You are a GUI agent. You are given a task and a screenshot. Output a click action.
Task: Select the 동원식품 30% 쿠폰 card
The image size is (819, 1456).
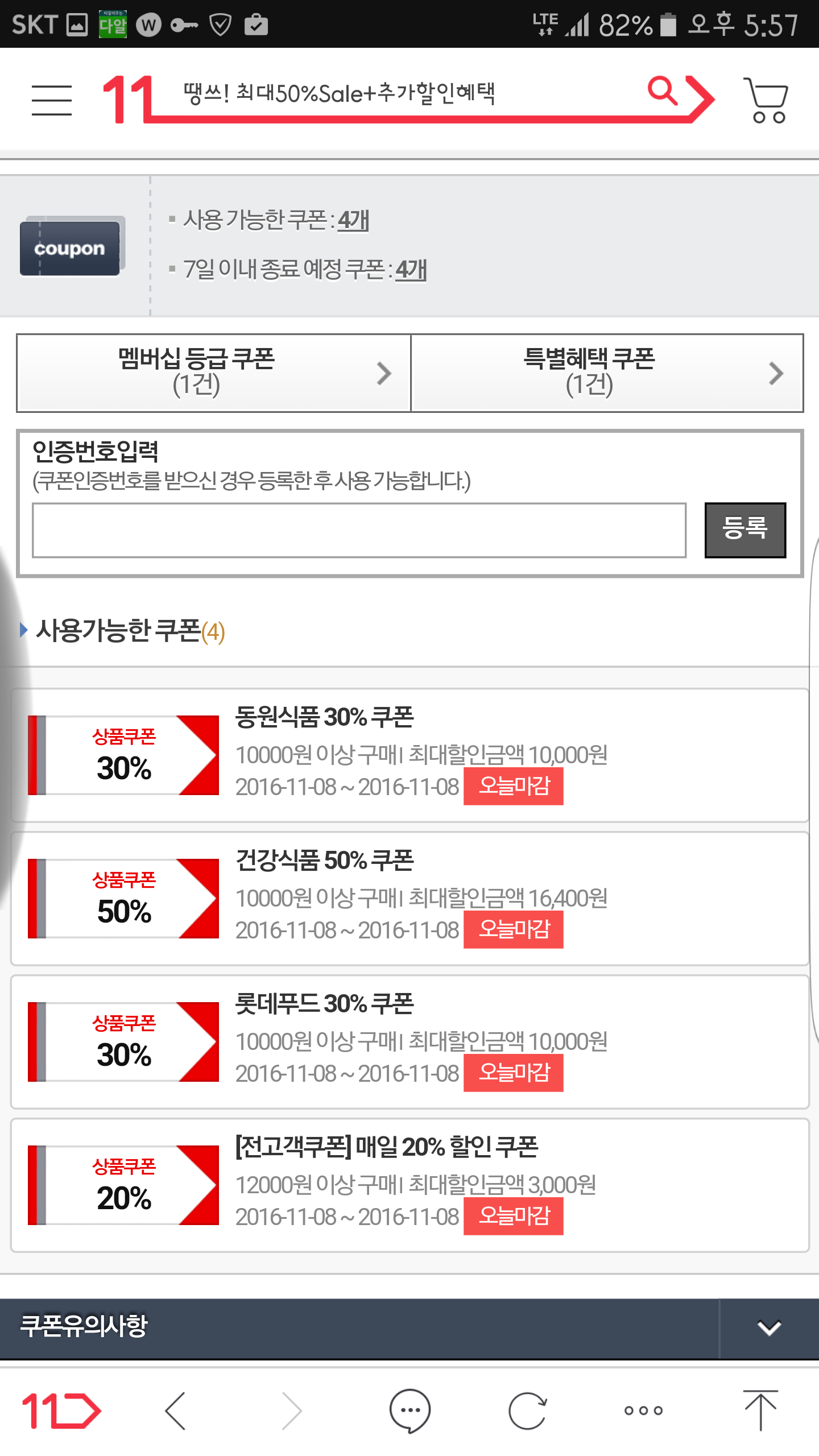tap(409, 755)
